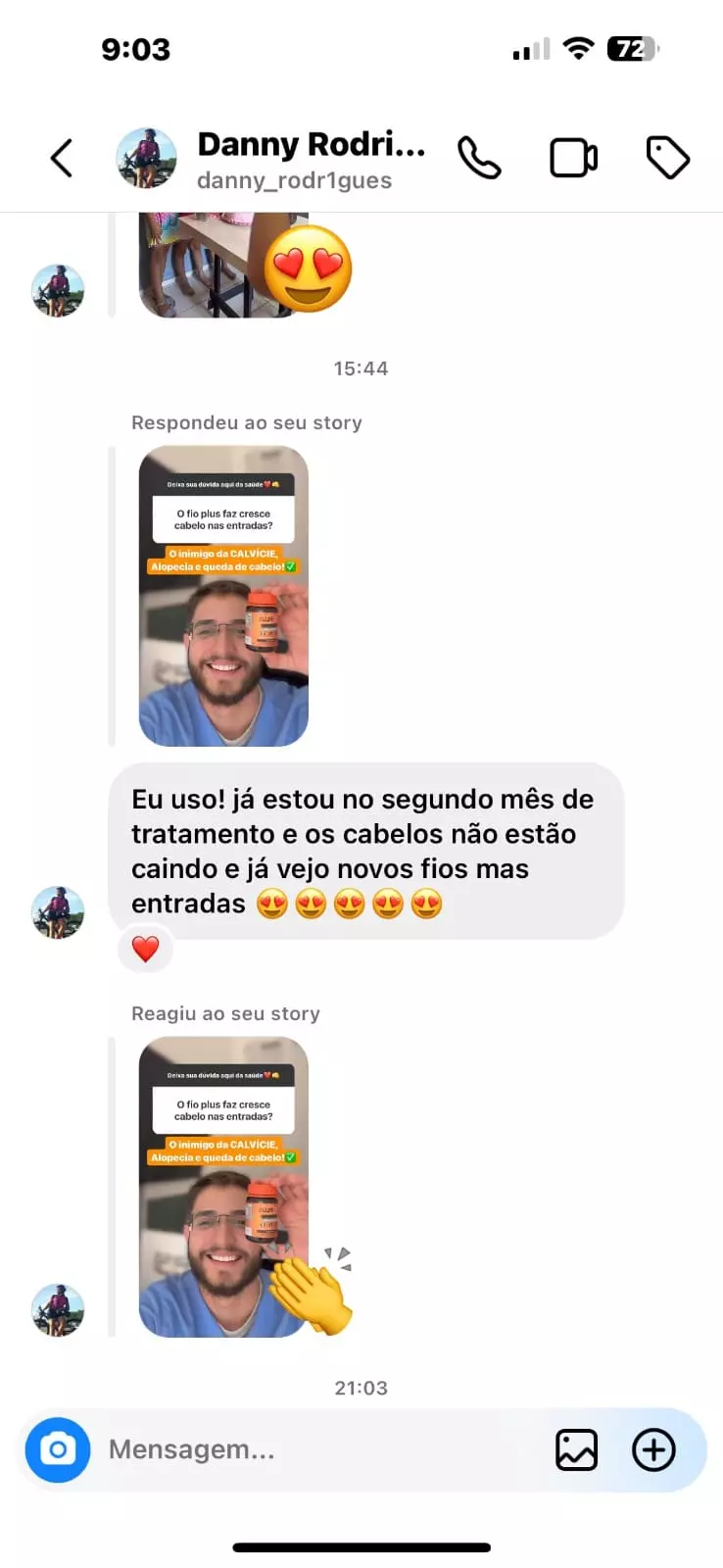This screenshot has width=723, height=1568.
Task: Start a video call with Danny Rodrigues
Action: [573, 158]
